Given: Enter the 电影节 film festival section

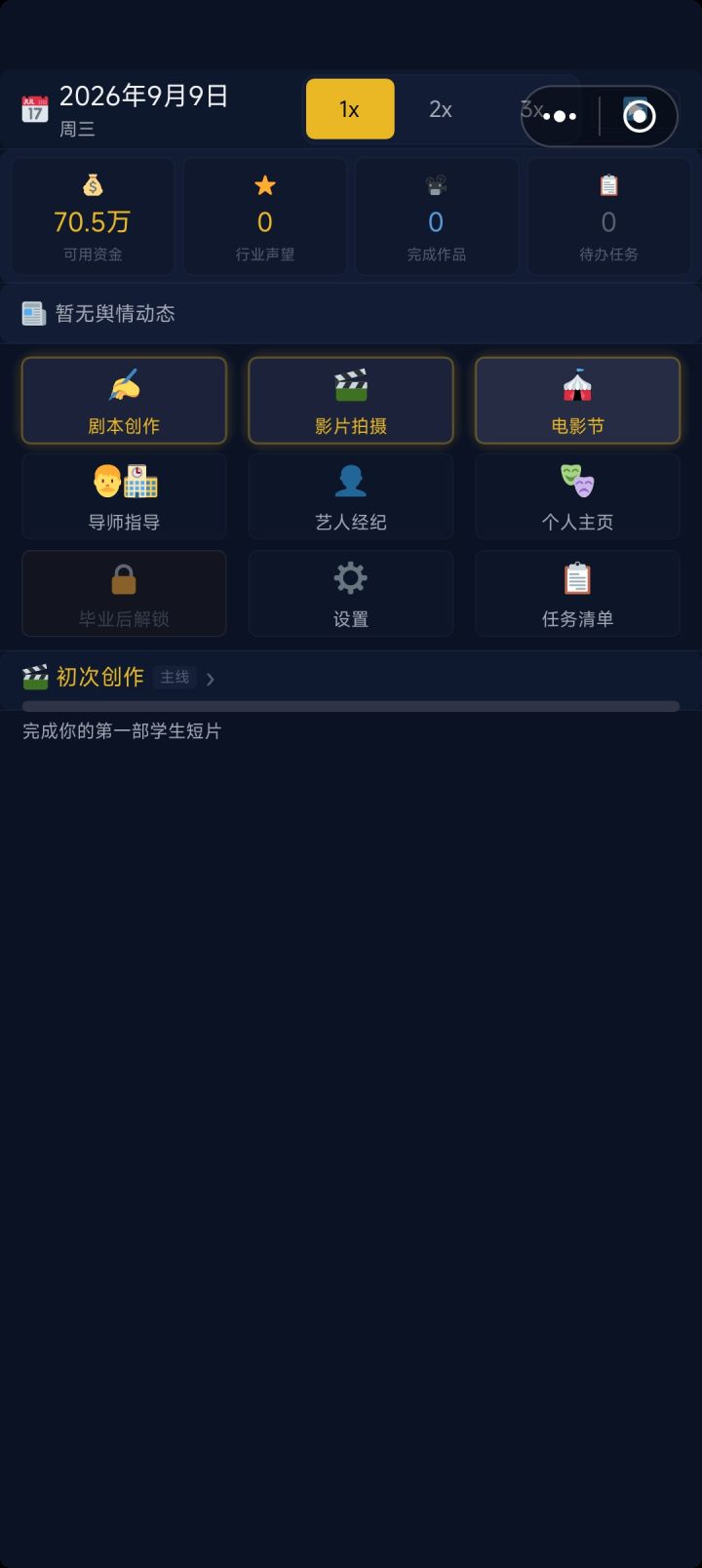Looking at the screenshot, I should pyautogui.click(x=578, y=400).
